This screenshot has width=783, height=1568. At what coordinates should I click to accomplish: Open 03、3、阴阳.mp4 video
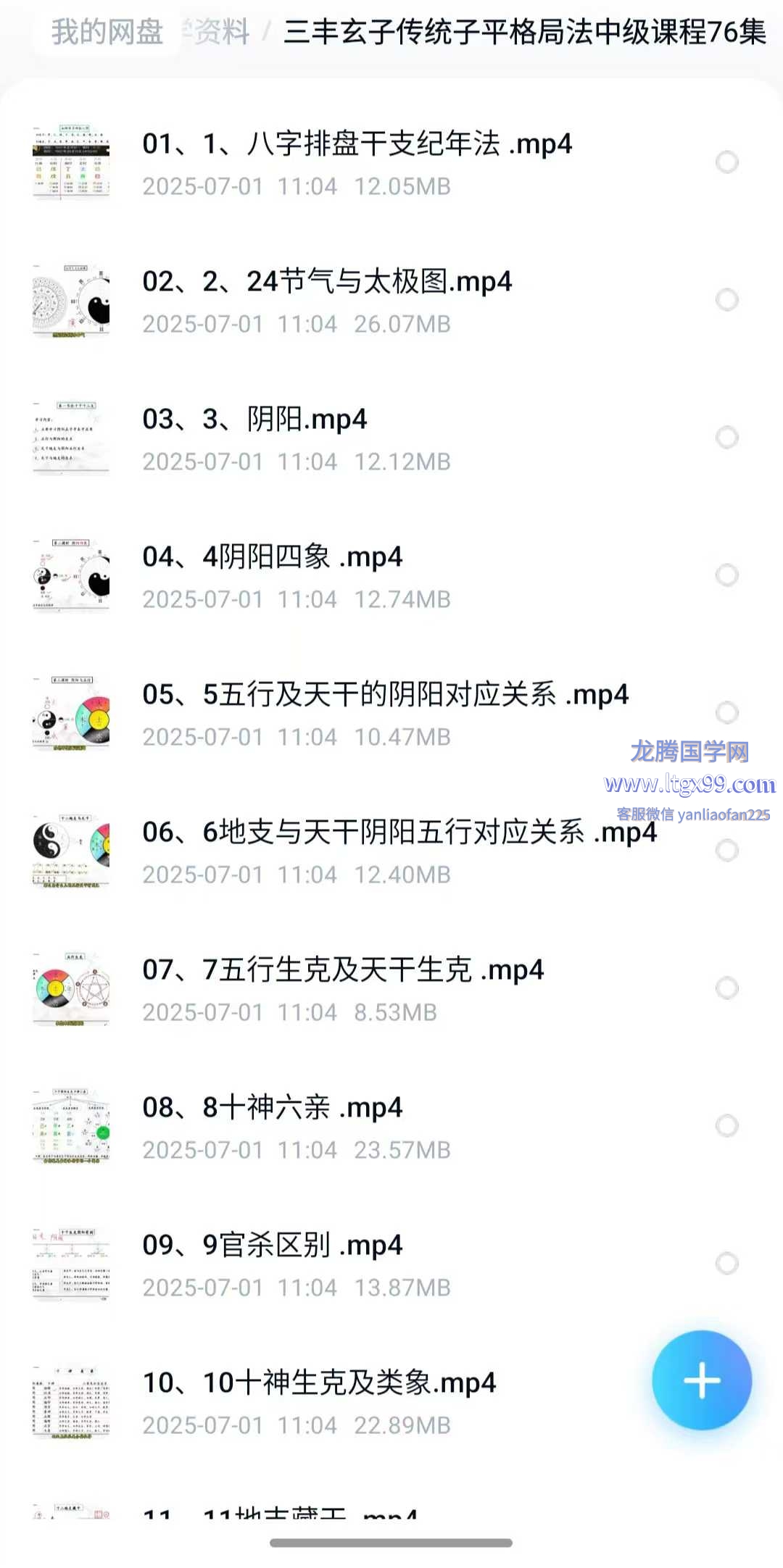(254, 420)
